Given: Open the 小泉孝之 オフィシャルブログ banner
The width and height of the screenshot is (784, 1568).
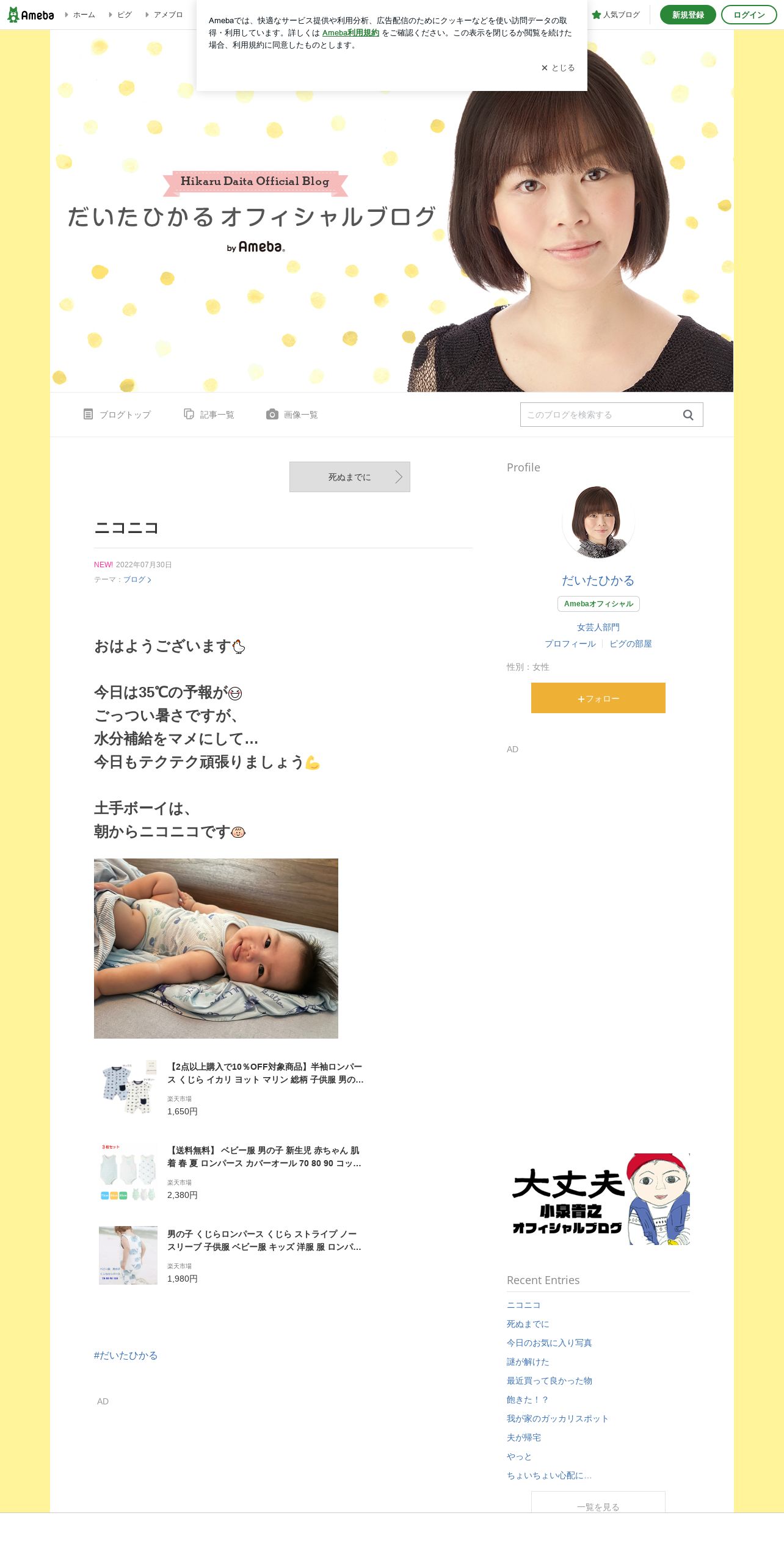Looking at the screenshot, I should pos(598,1199).
